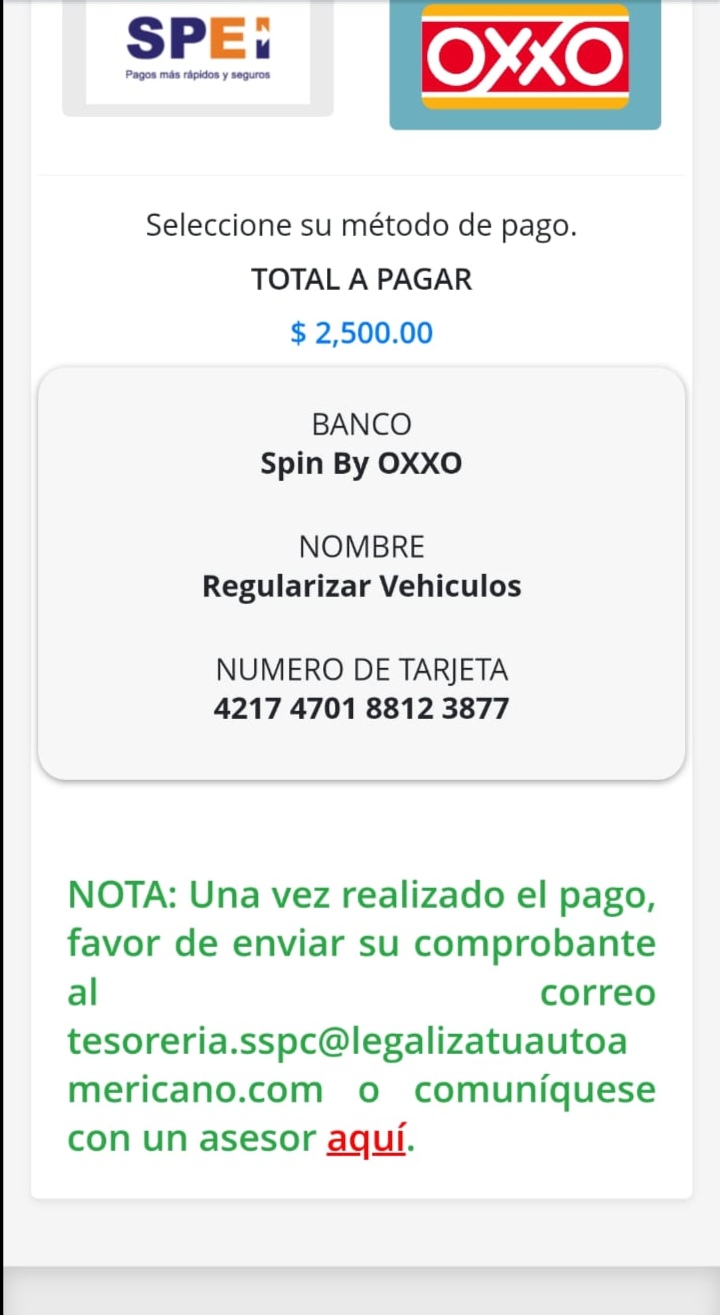Open the advisor chat via 'aquí' link
This screenshot has width=720, height=1315.
[x=367, y=1137]
